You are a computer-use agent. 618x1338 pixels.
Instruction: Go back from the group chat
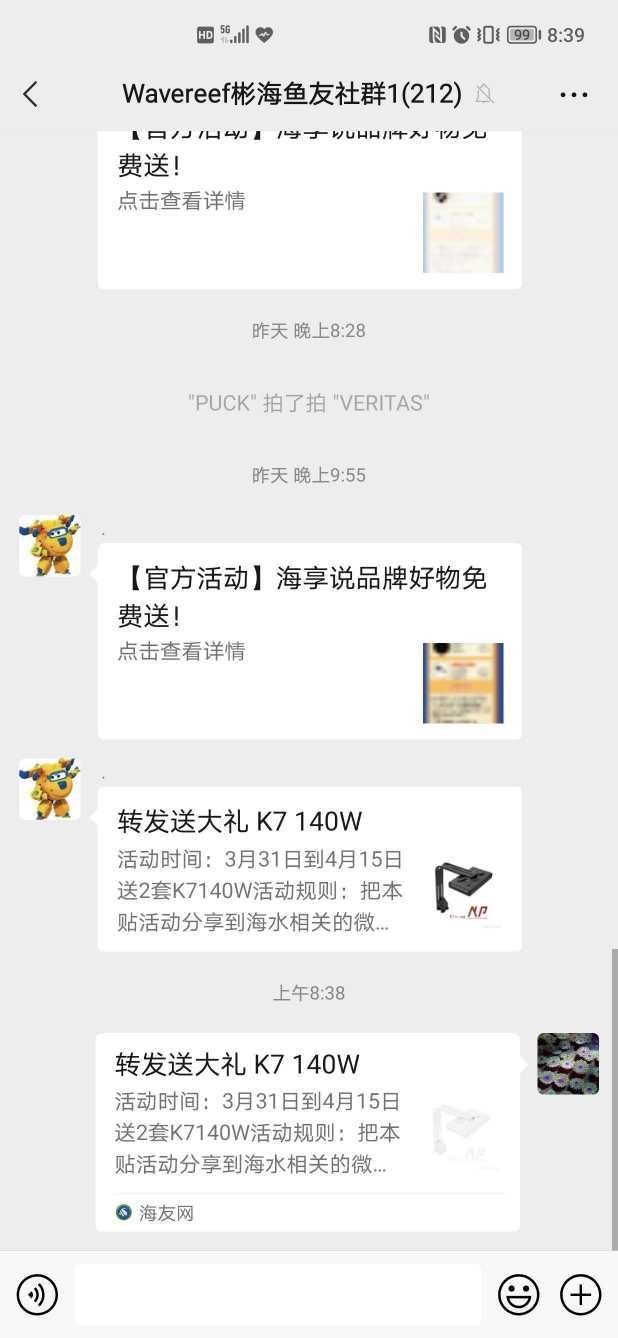coord(30,94)
